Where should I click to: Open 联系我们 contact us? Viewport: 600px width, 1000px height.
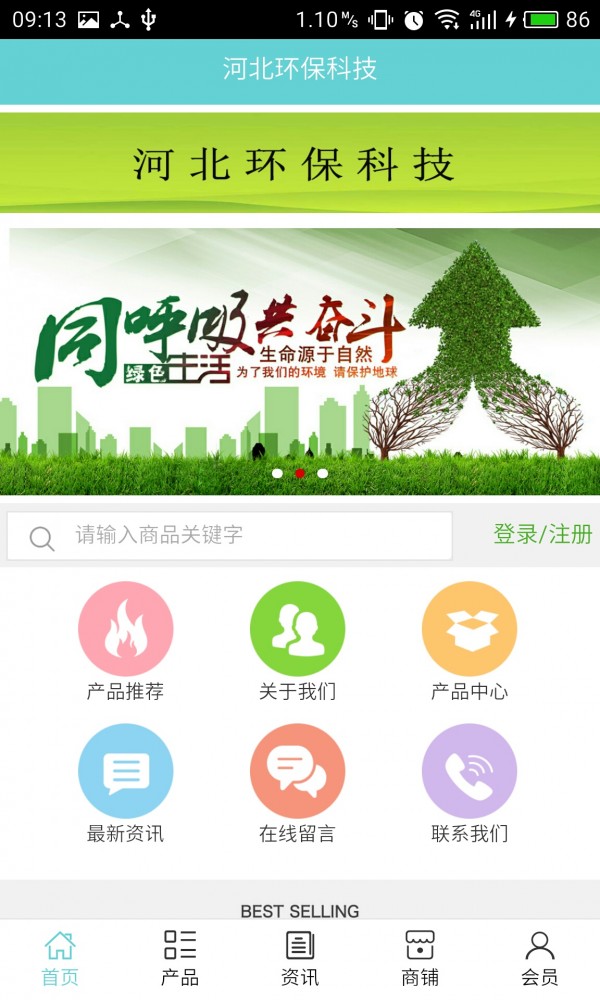tap(469, 783)
